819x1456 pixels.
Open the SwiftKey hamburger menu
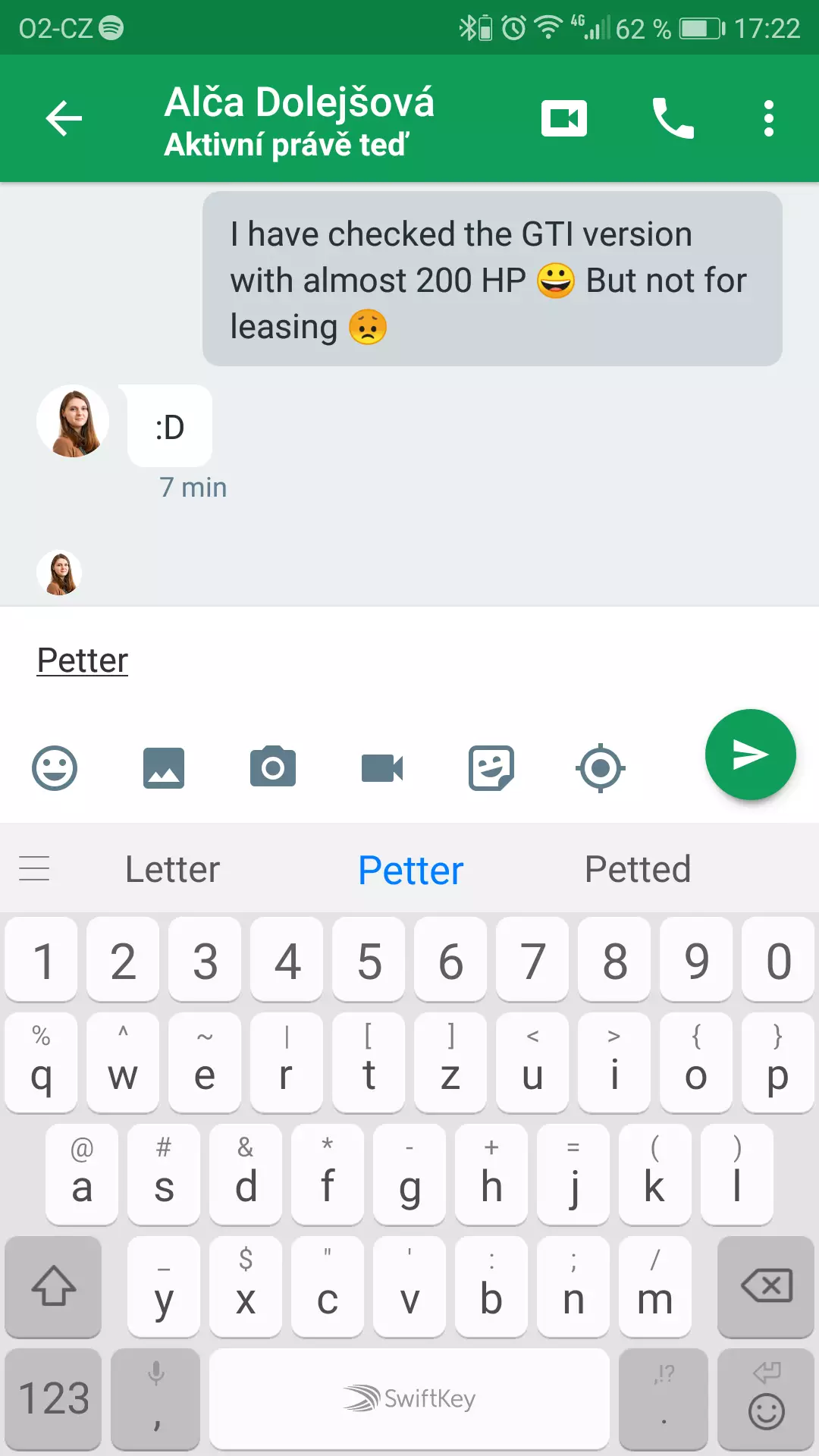coord(34,868)
